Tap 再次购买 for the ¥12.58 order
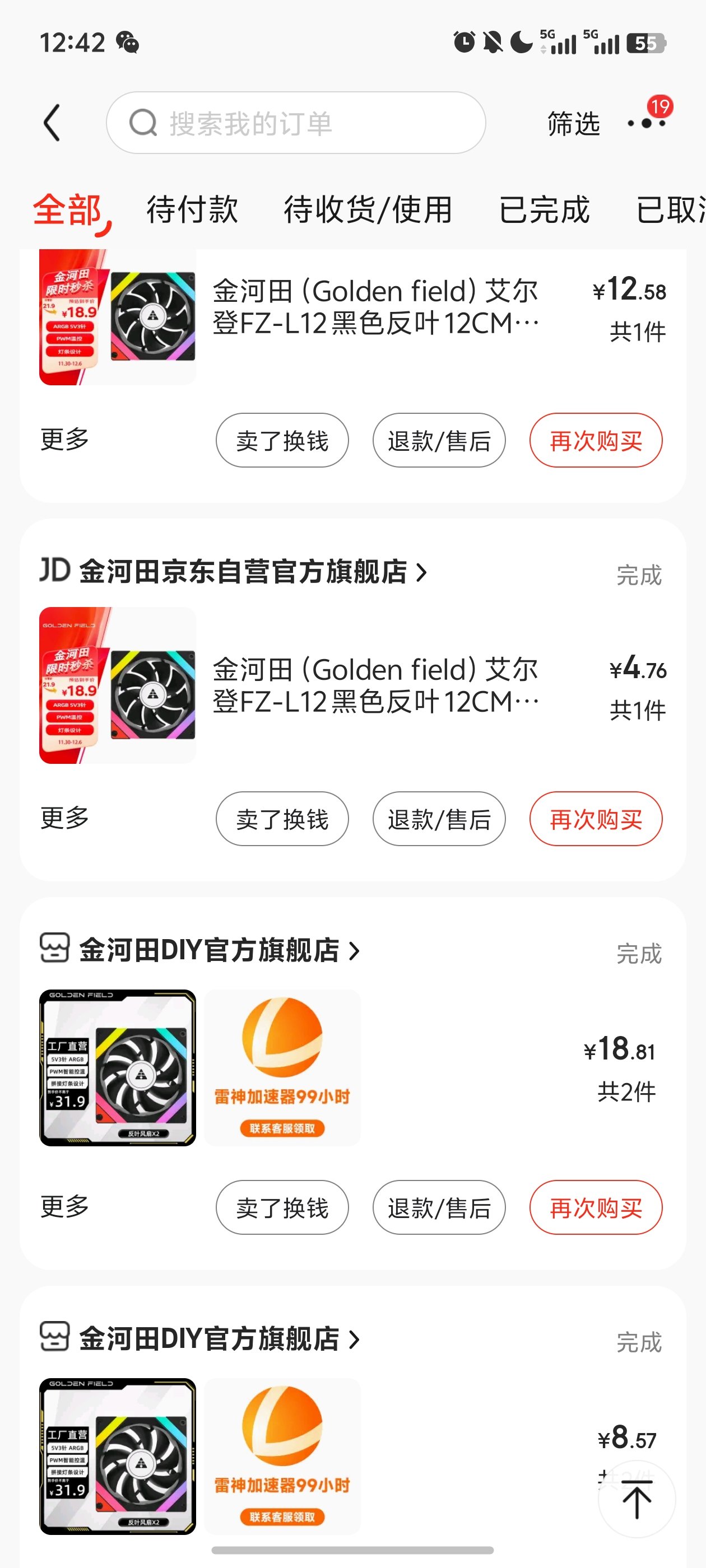The image size is (706, 1568). pyautogui.click(x=595, y=441)
